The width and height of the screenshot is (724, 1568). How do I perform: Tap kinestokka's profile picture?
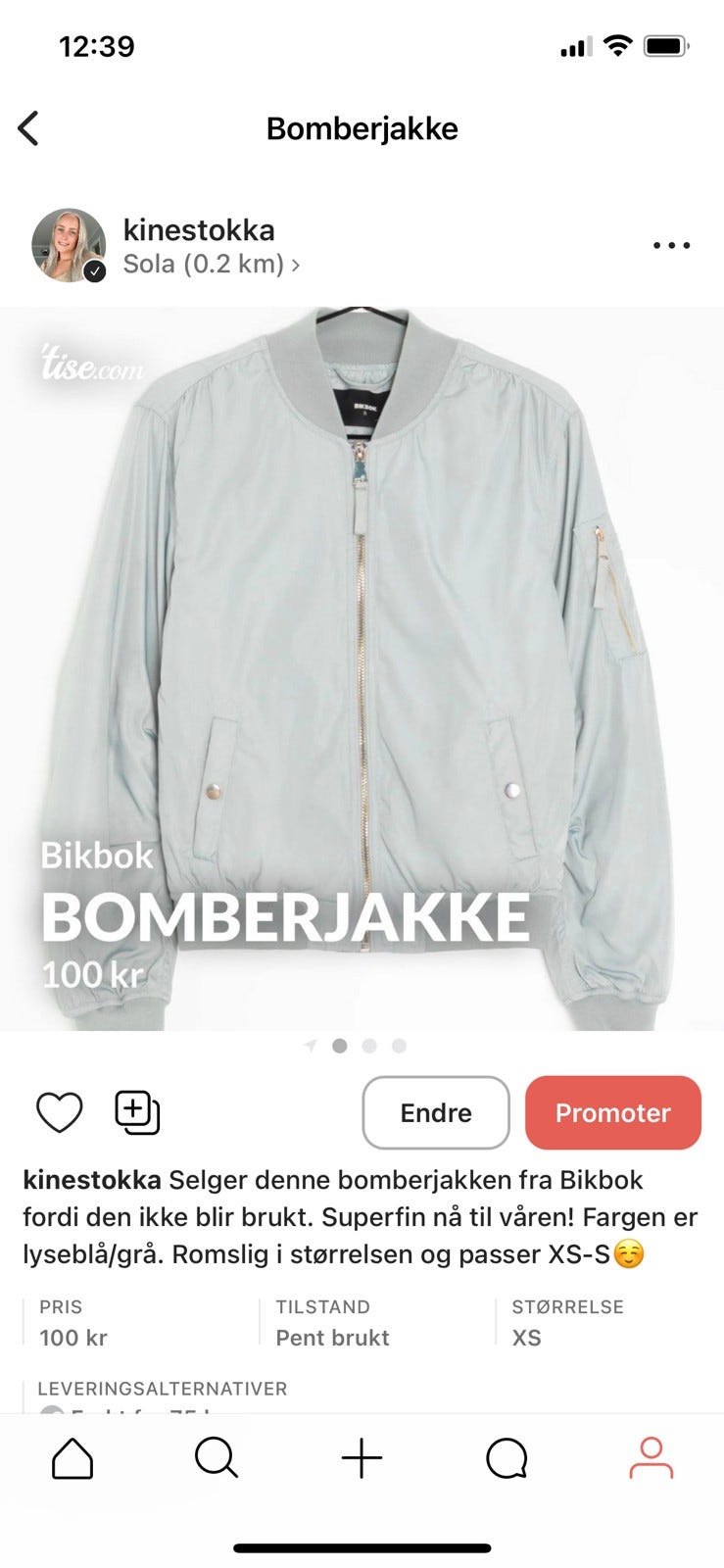[68, 245]
